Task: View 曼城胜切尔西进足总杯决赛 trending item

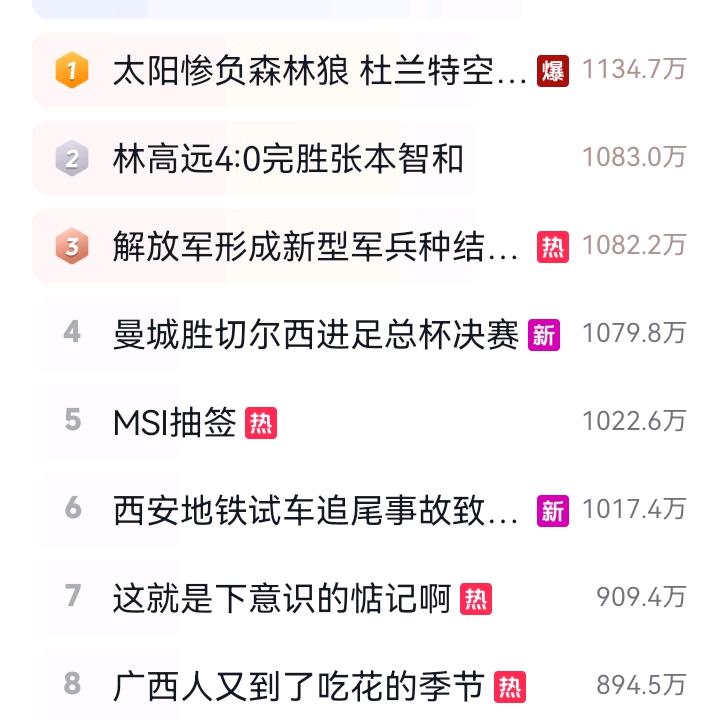Action: [317, 334]
